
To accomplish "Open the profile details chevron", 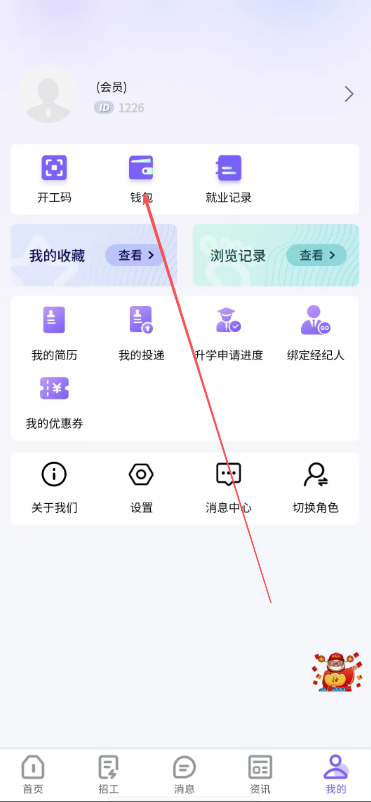I will (349, 94).
